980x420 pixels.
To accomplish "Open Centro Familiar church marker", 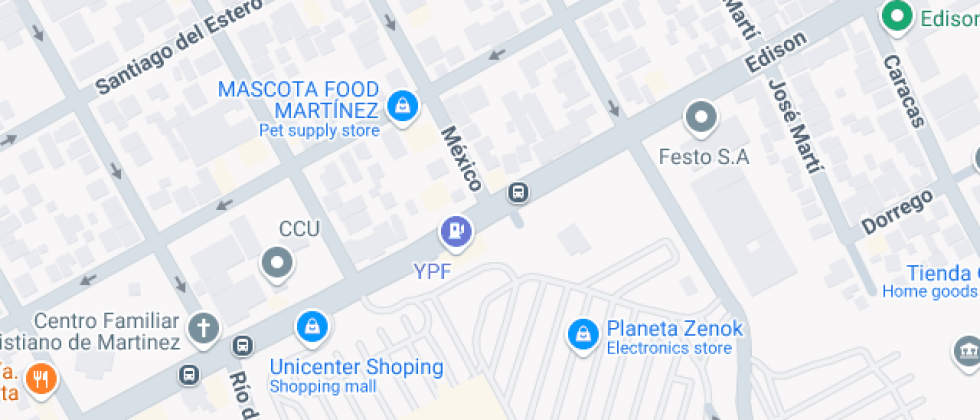I will click(203, 328).
